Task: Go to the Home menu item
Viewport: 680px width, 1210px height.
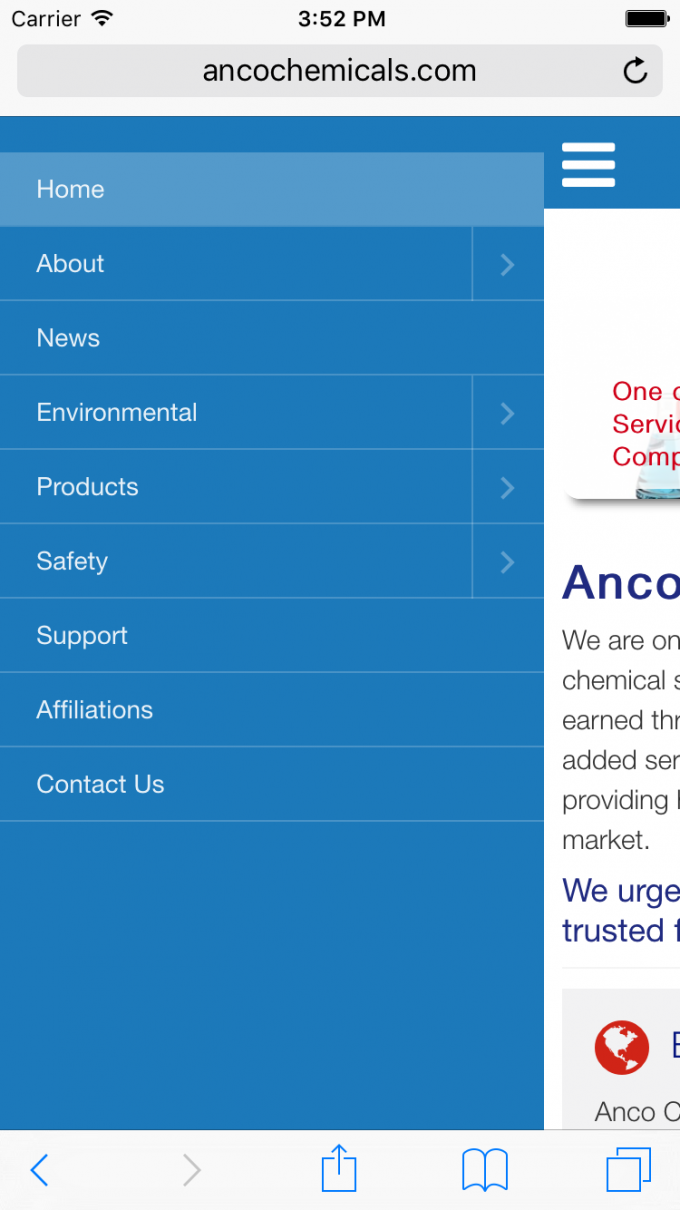Action: (x=272, y=189)
